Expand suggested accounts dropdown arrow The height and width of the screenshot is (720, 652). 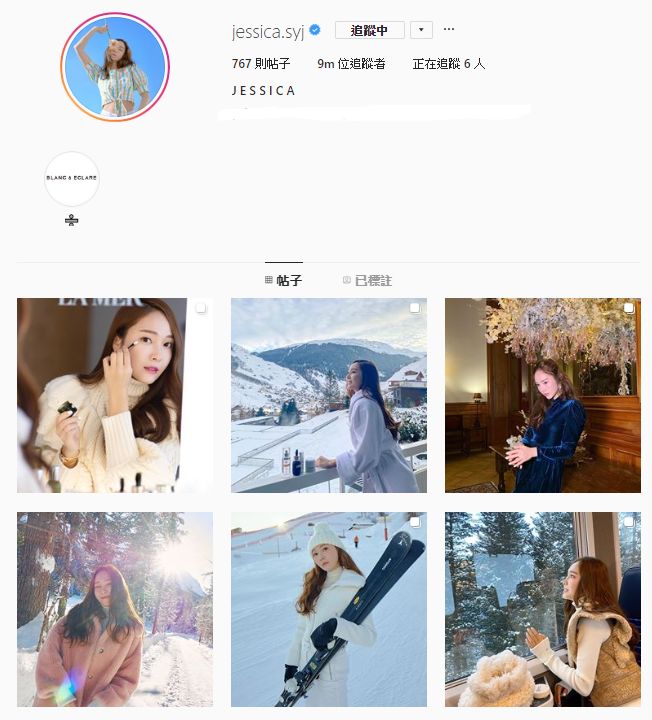tap(422, 30)
